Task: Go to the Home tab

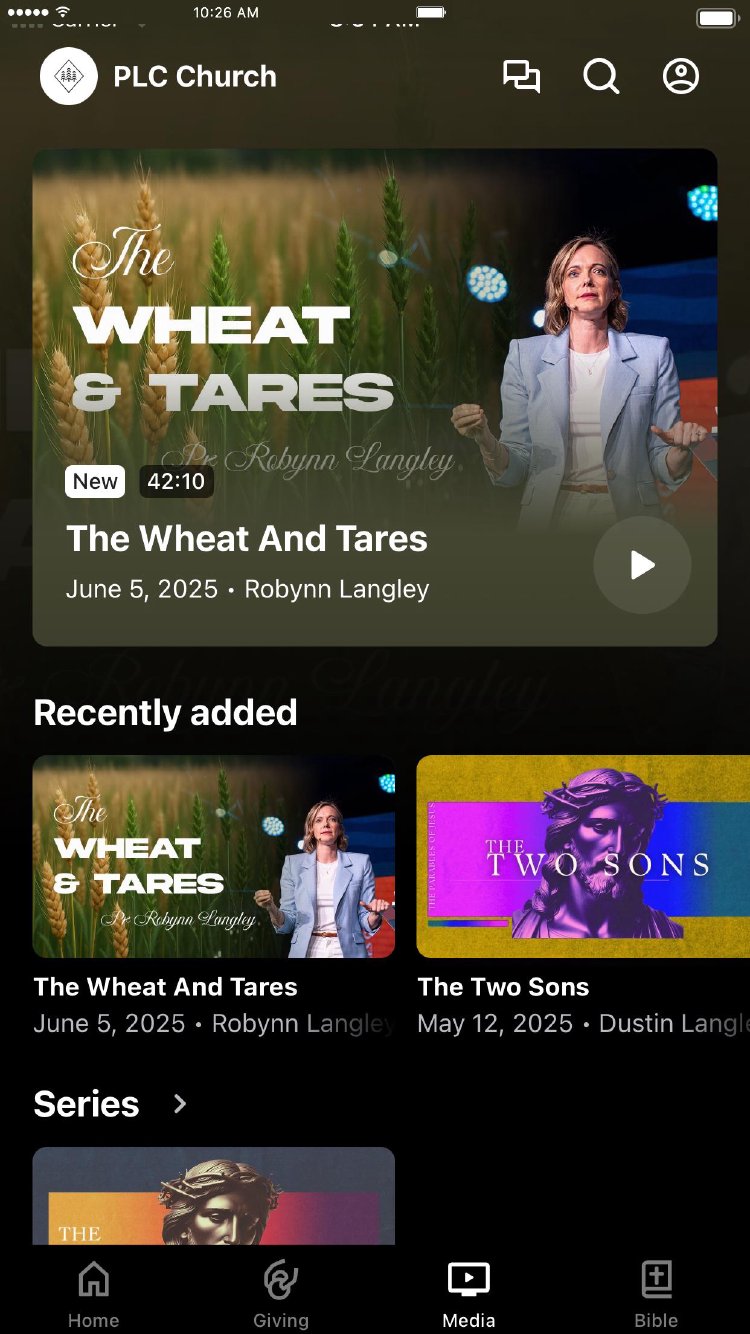Action: (x=93, y=1294)
